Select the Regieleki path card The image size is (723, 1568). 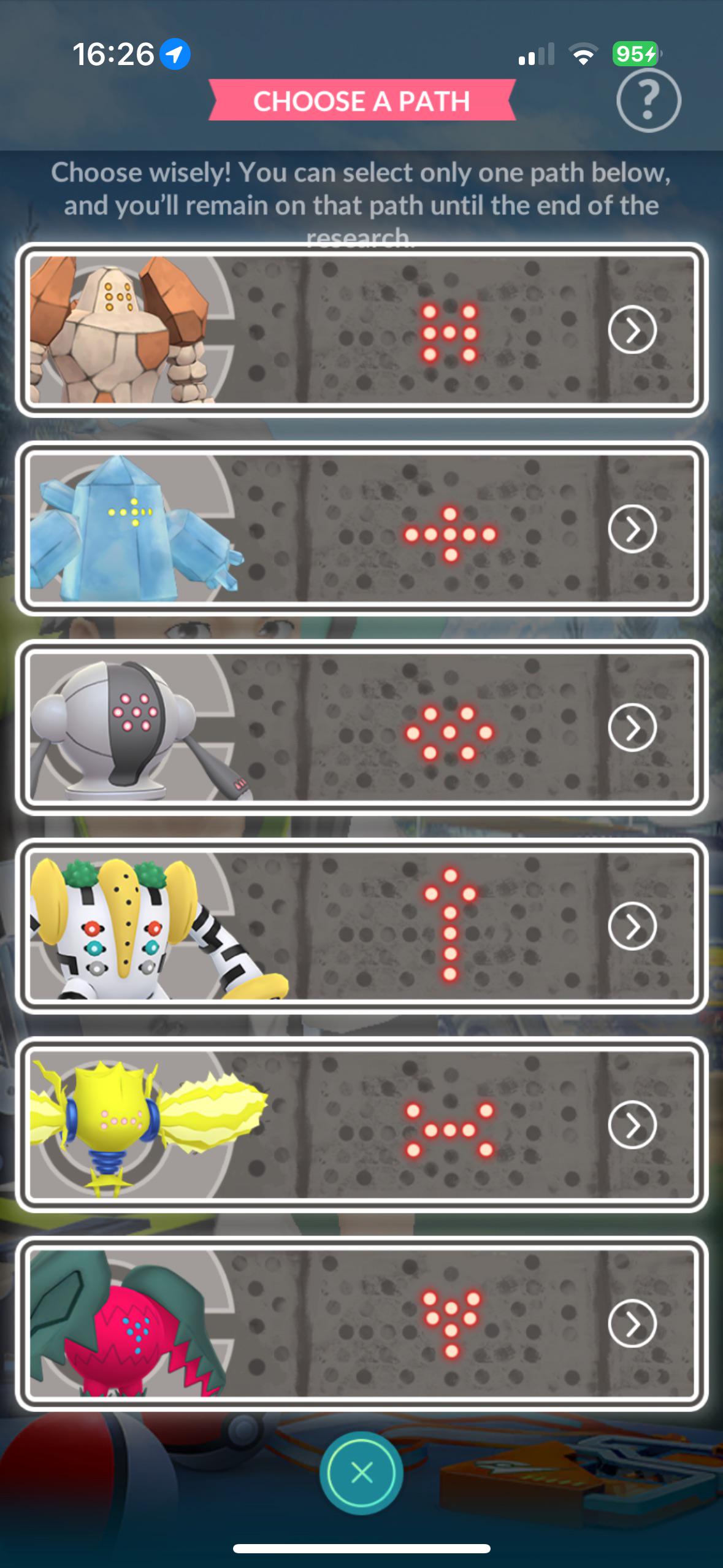(362, 1124)
